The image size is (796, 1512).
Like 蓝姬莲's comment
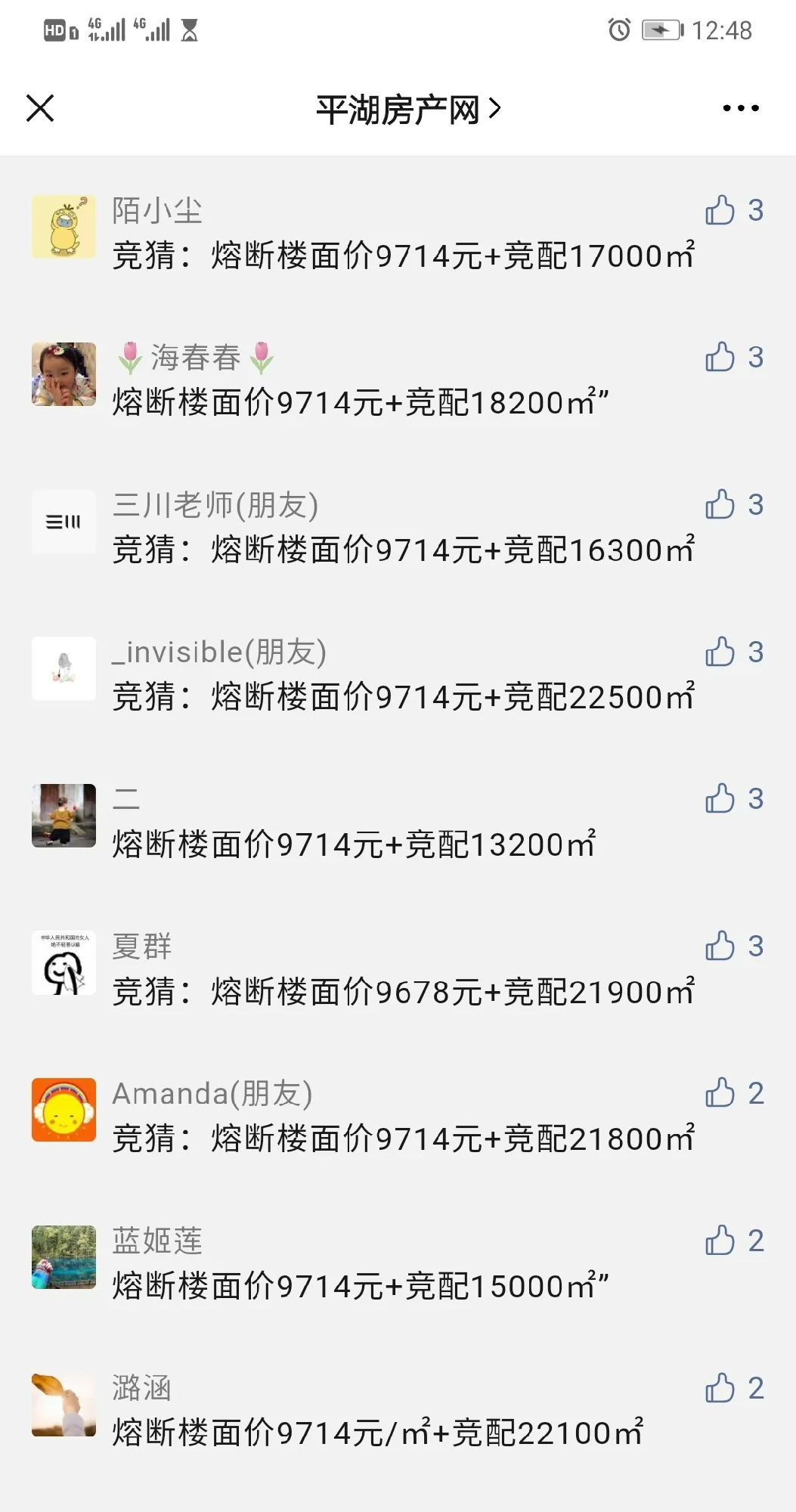tap(720, 1241)
